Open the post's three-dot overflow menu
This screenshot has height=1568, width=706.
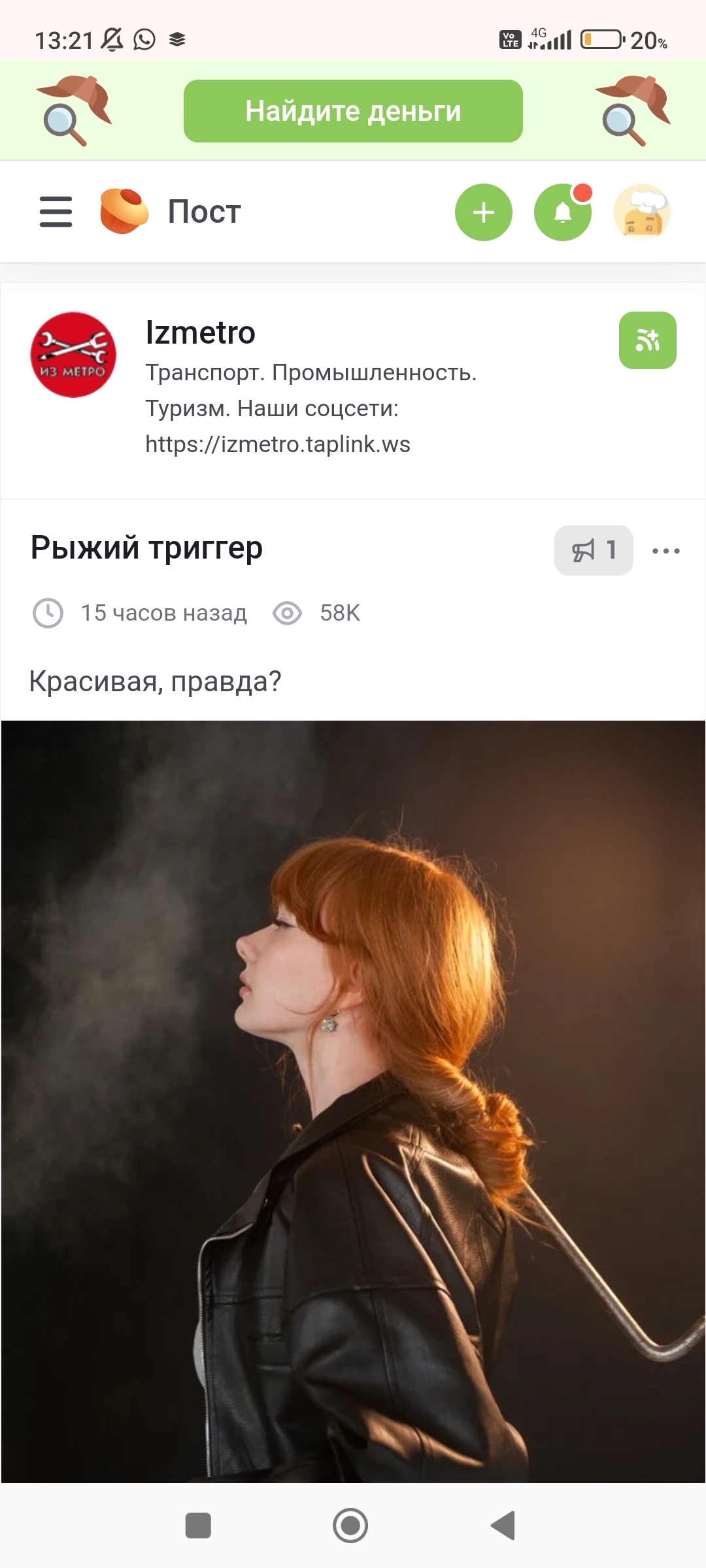665,551
